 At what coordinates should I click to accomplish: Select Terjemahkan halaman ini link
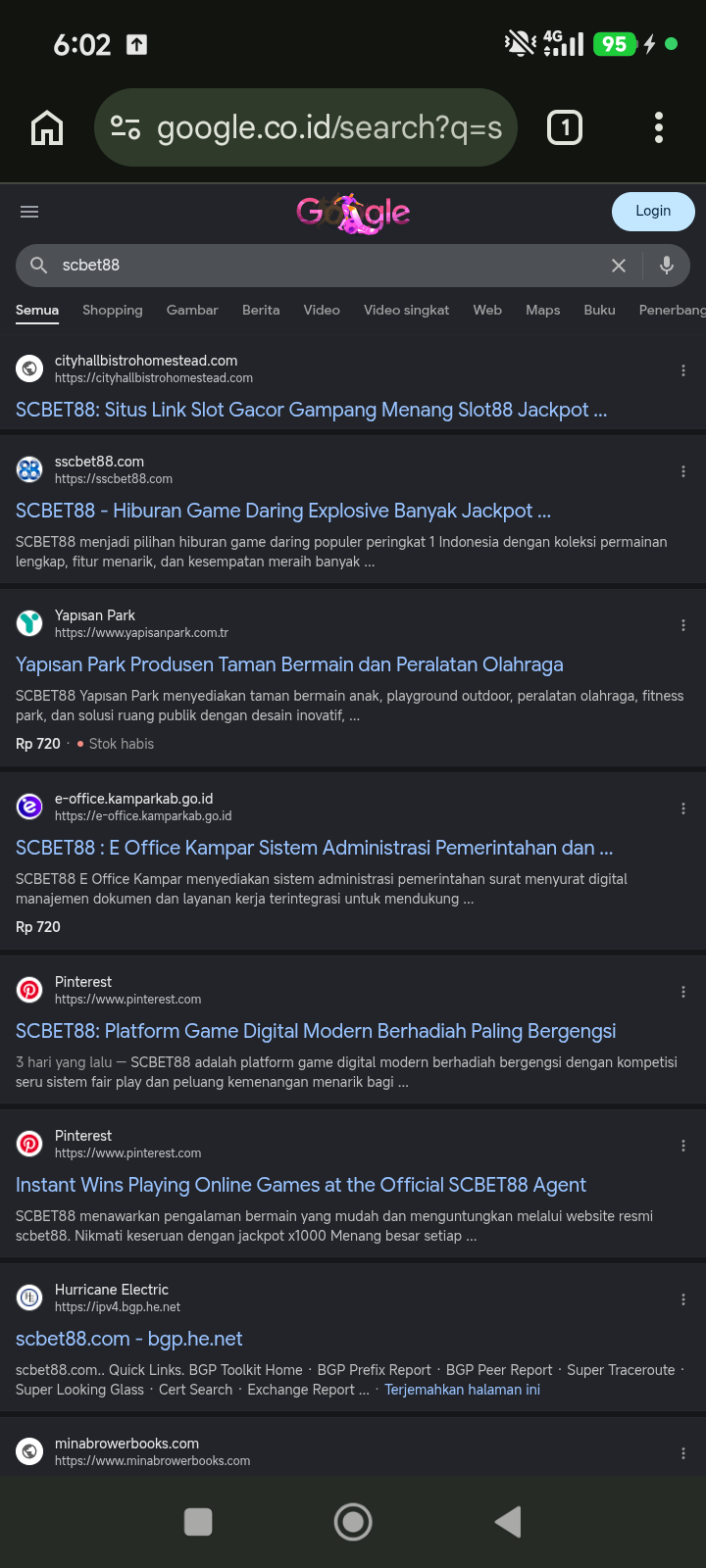[463, 1390]
